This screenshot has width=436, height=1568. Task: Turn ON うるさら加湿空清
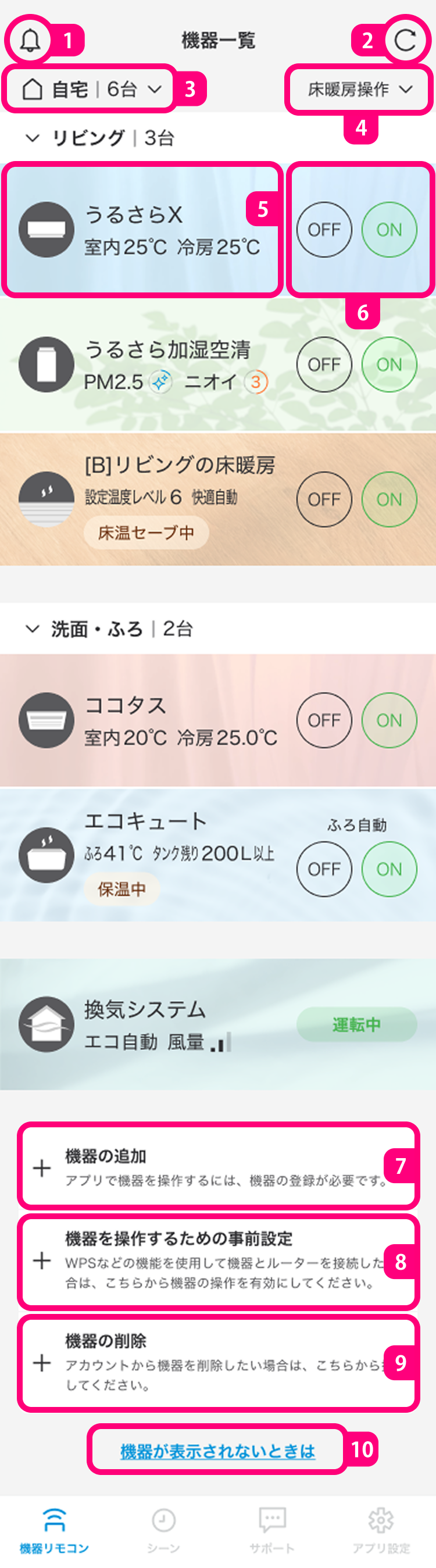click(x=389, y=365)
